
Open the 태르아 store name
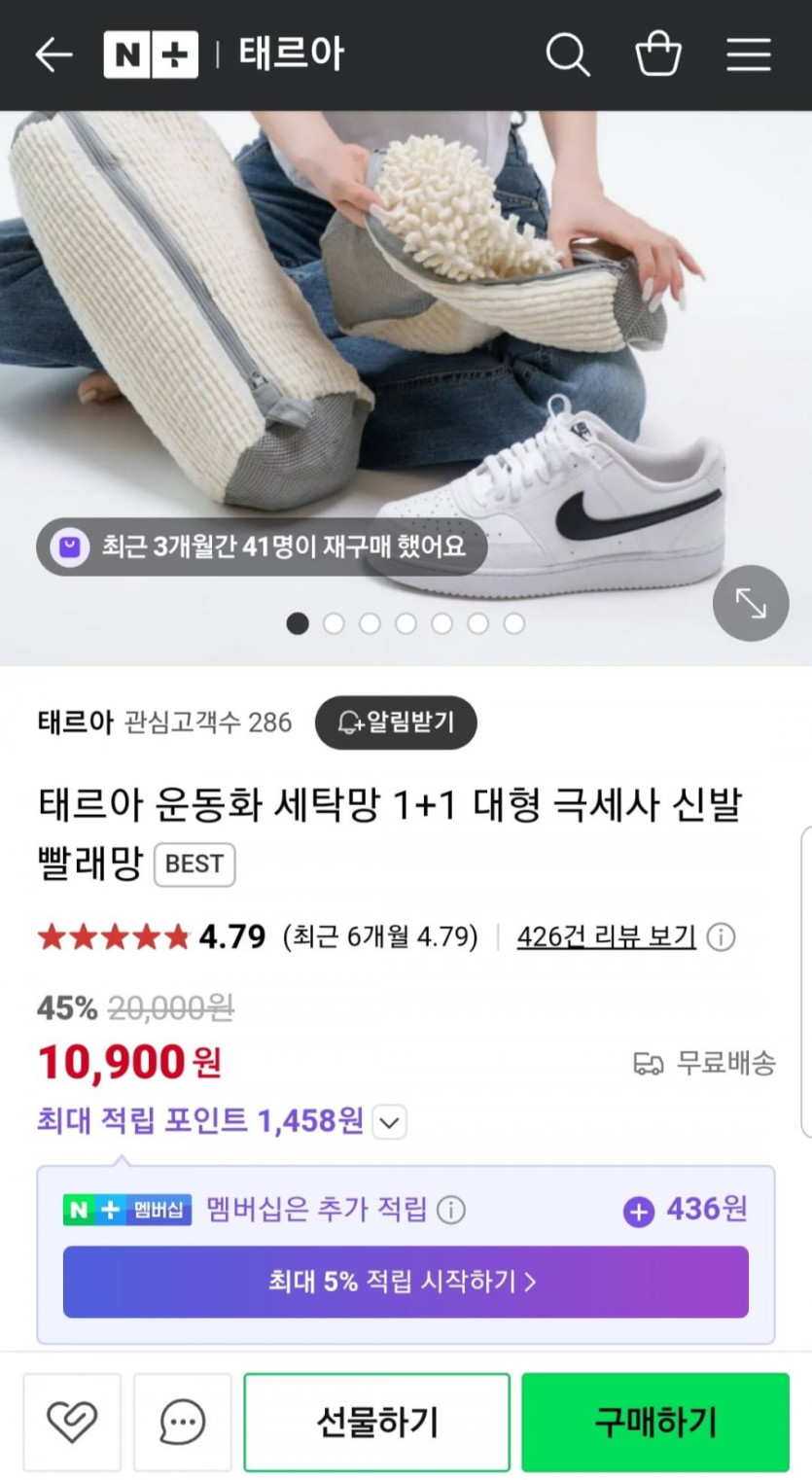pos(76,722)
